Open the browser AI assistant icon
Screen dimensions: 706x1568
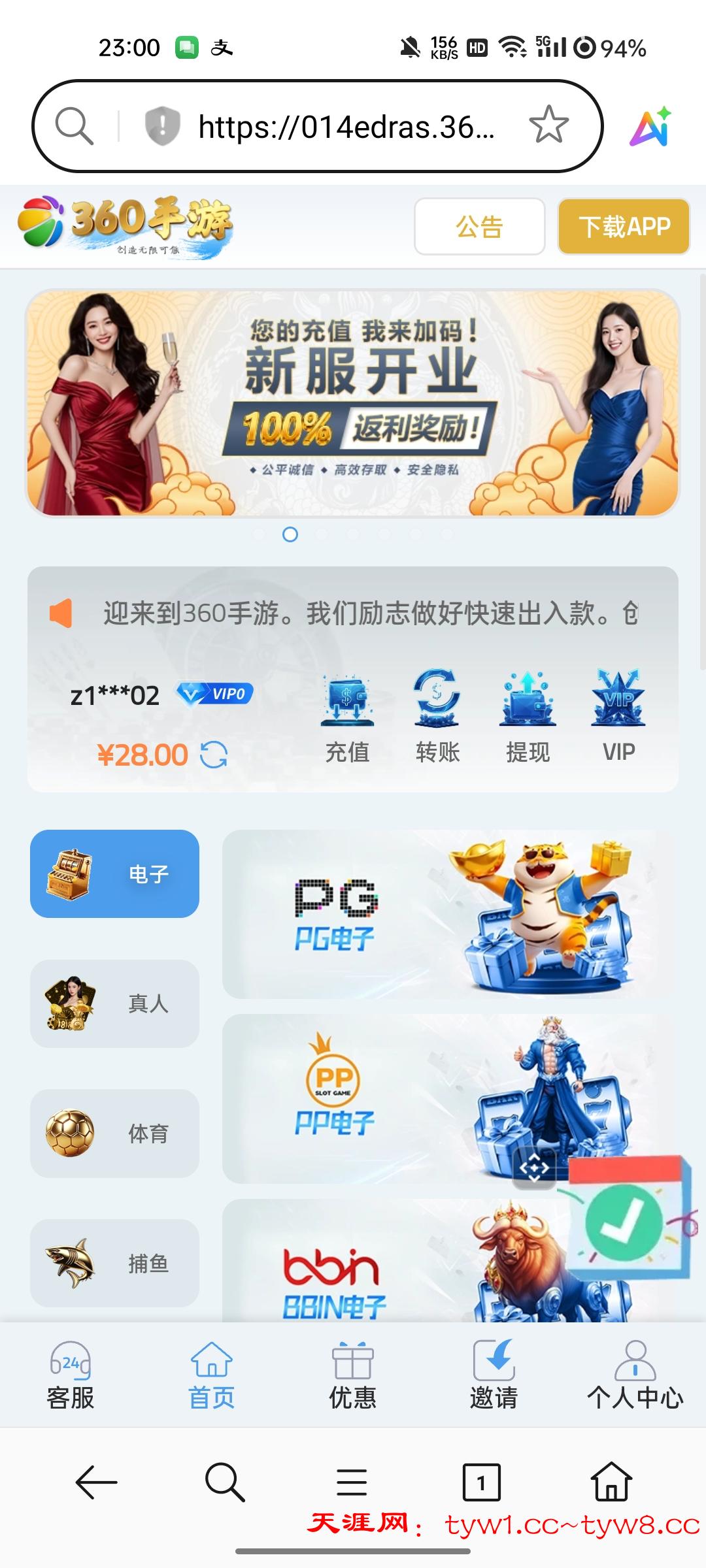(x=650, y=126)
